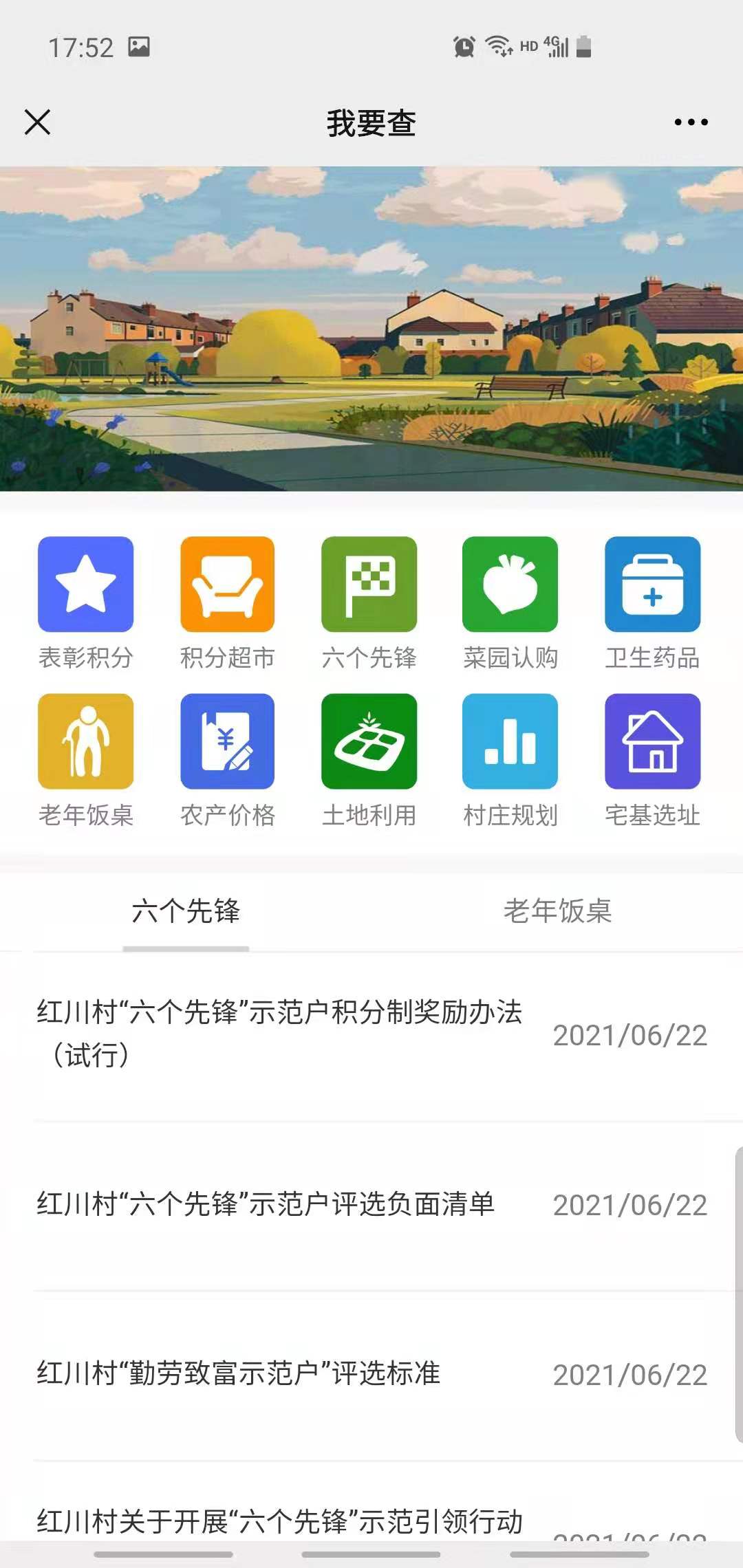Screen dimensions: 743x1568
Task: Open 示范户积分制奖励办法（试行） article
Action: tap(279, 1033)
